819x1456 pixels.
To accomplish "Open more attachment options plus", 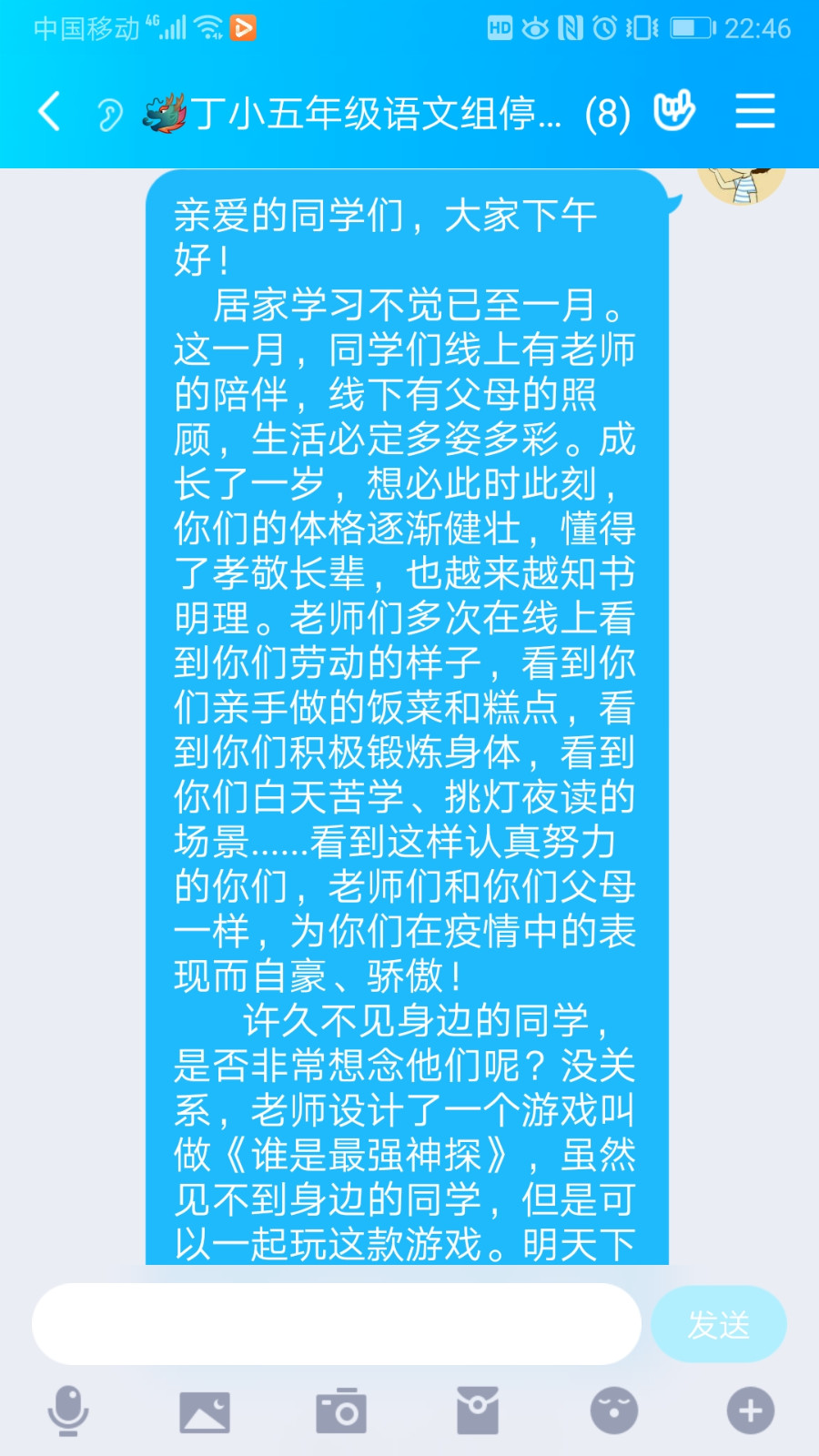I will [x=751, y=1411].
